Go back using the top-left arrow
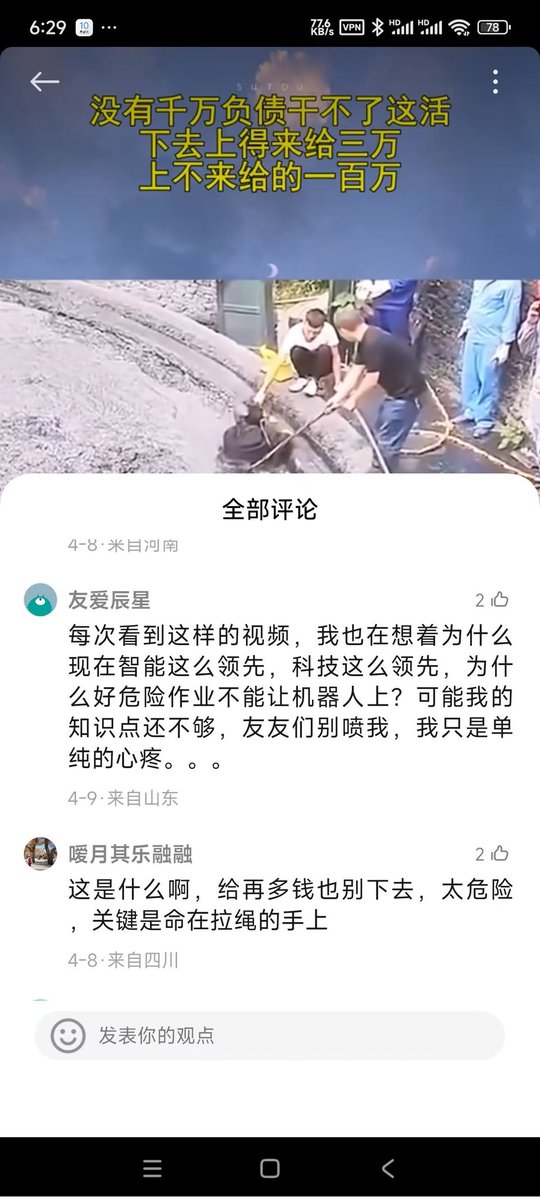The width and height of the screenshot is (540, 1200). 44,82
